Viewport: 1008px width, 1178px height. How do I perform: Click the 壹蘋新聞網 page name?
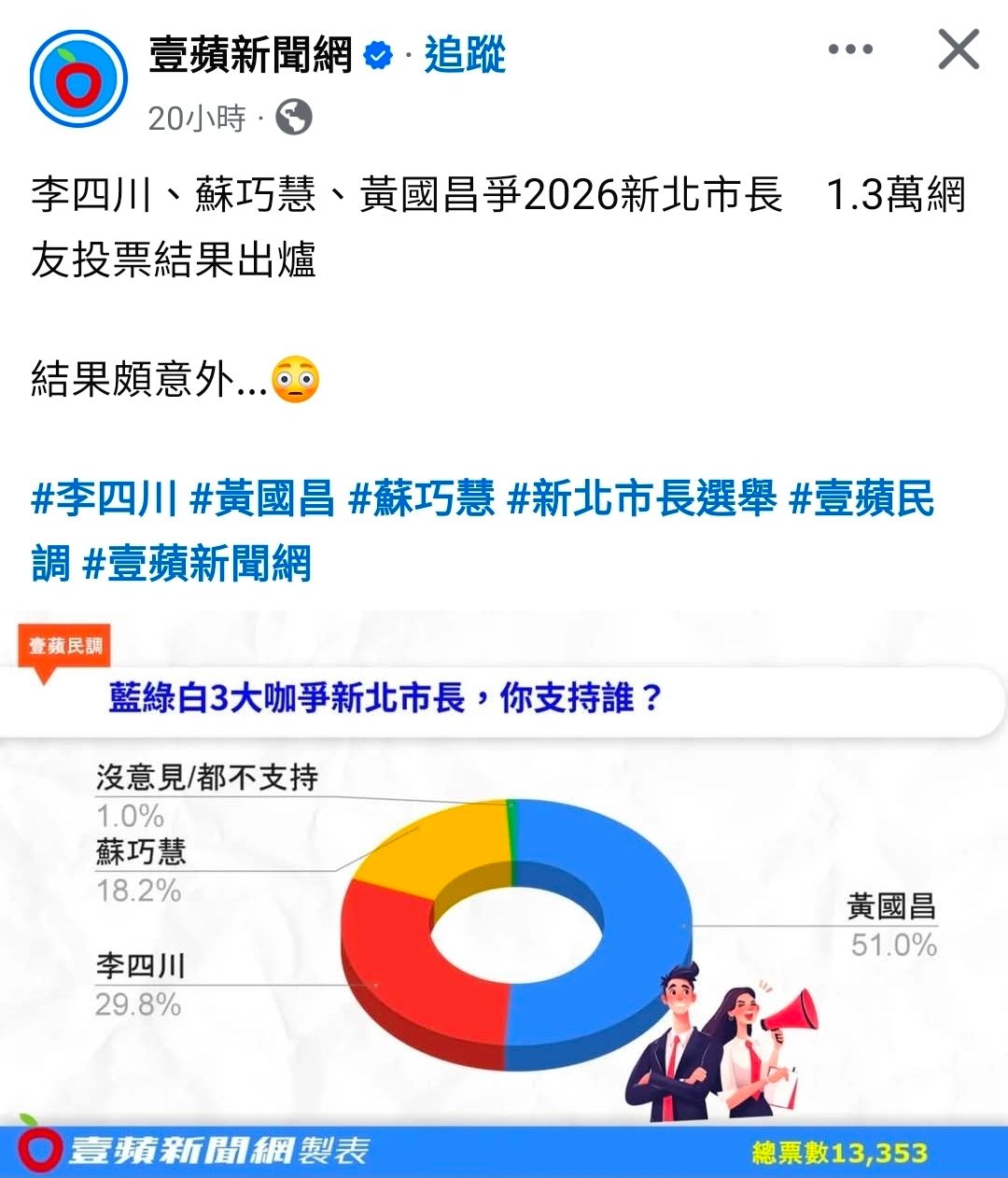(x=250, y=55)
